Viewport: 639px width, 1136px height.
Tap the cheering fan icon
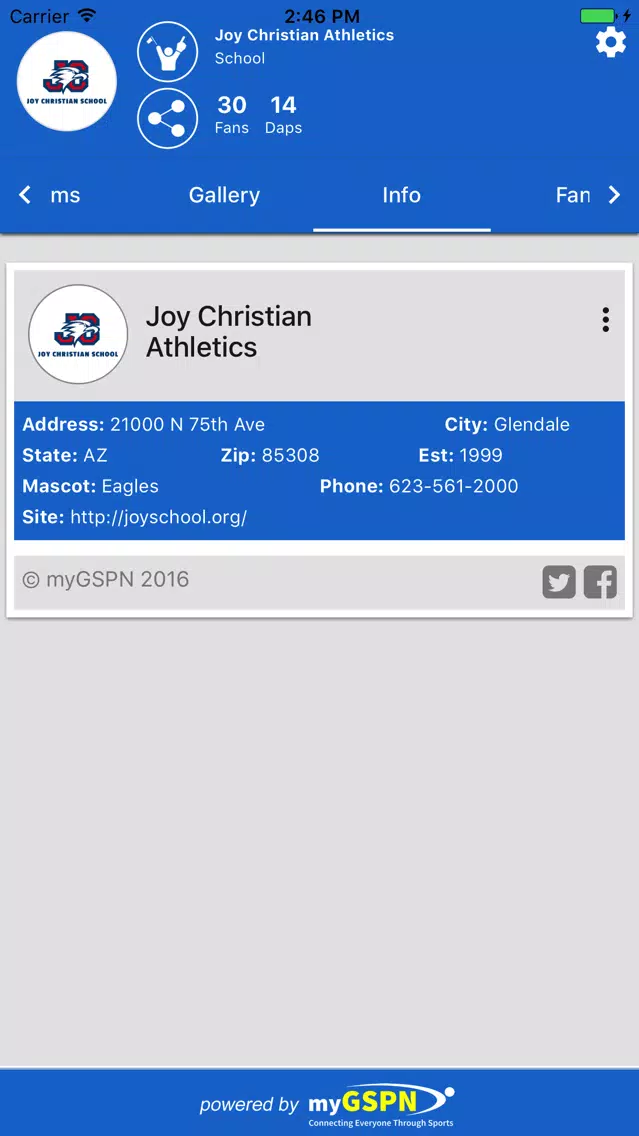pos(167,51)
